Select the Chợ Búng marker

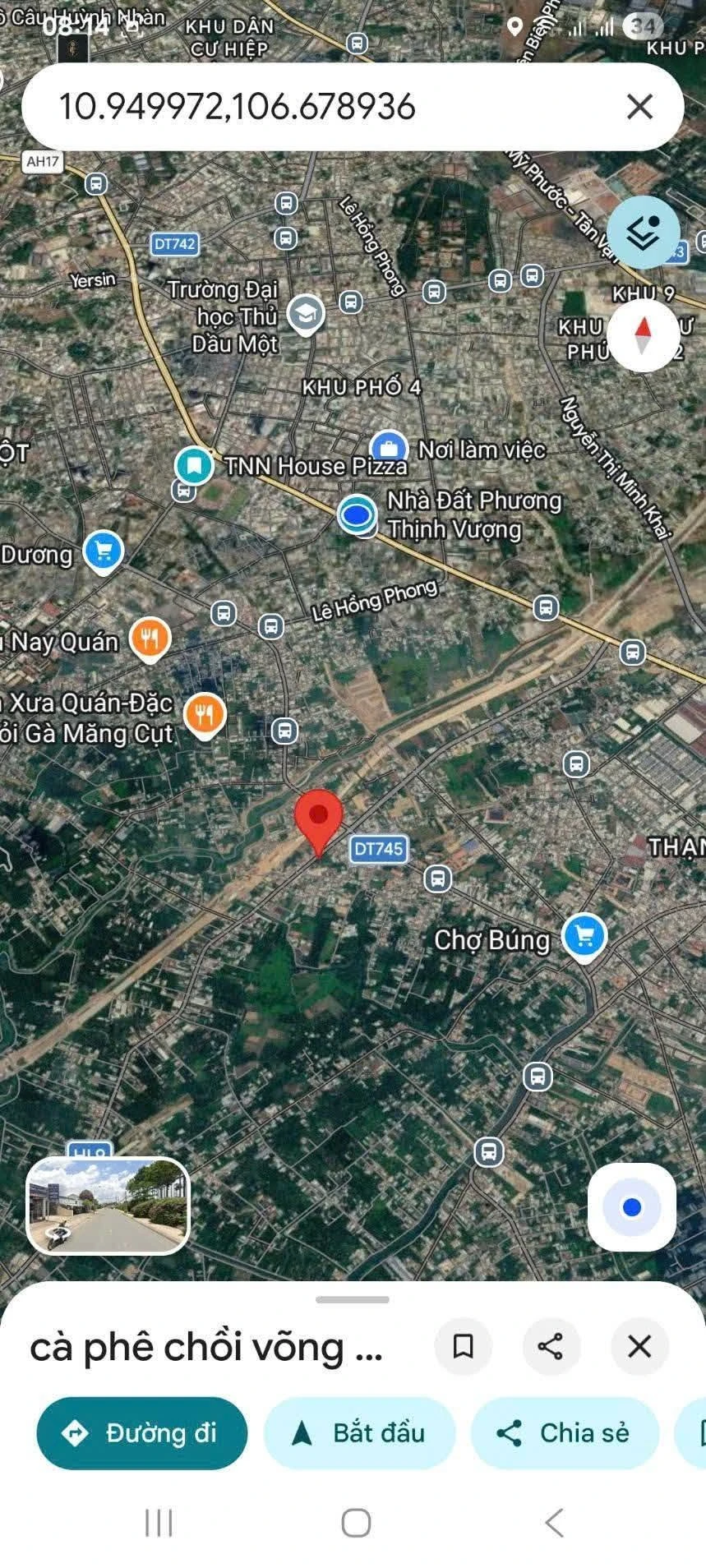tap(584, 938)
